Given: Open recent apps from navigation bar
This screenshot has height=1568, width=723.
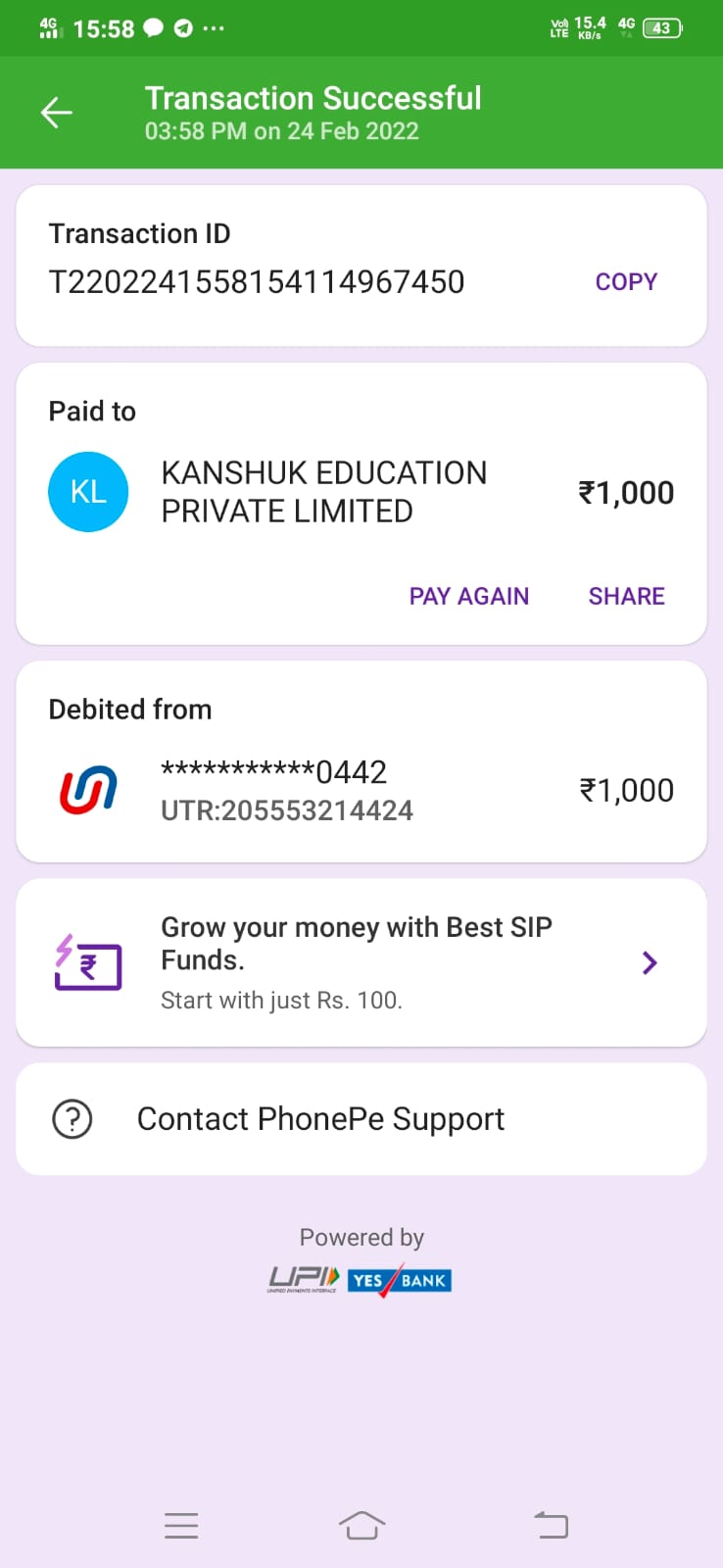Looking at the screenshot, I should [x=181, y=1525].
